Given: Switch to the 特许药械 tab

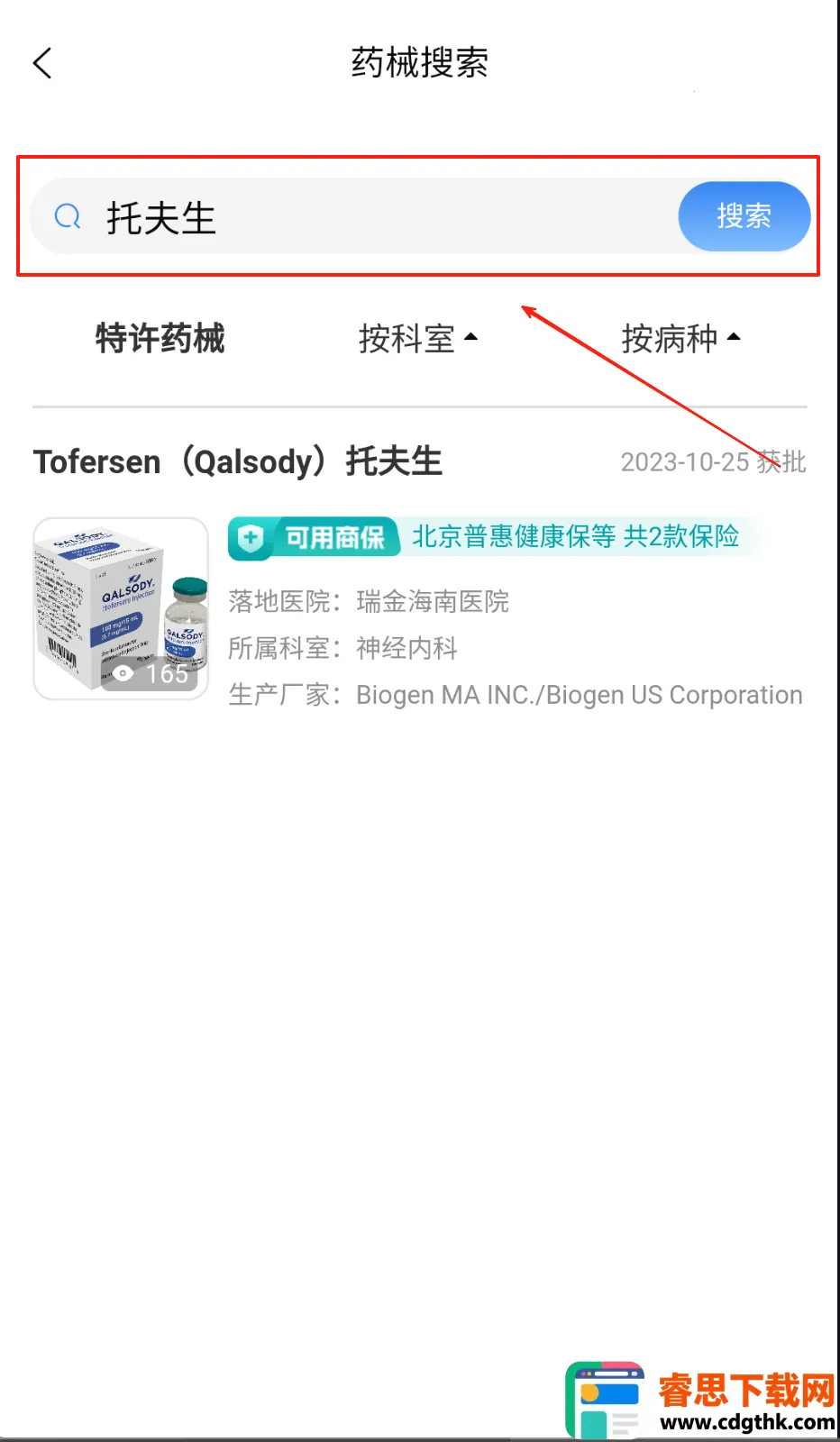Looking at the screenshot, I should tap(160, 339).
